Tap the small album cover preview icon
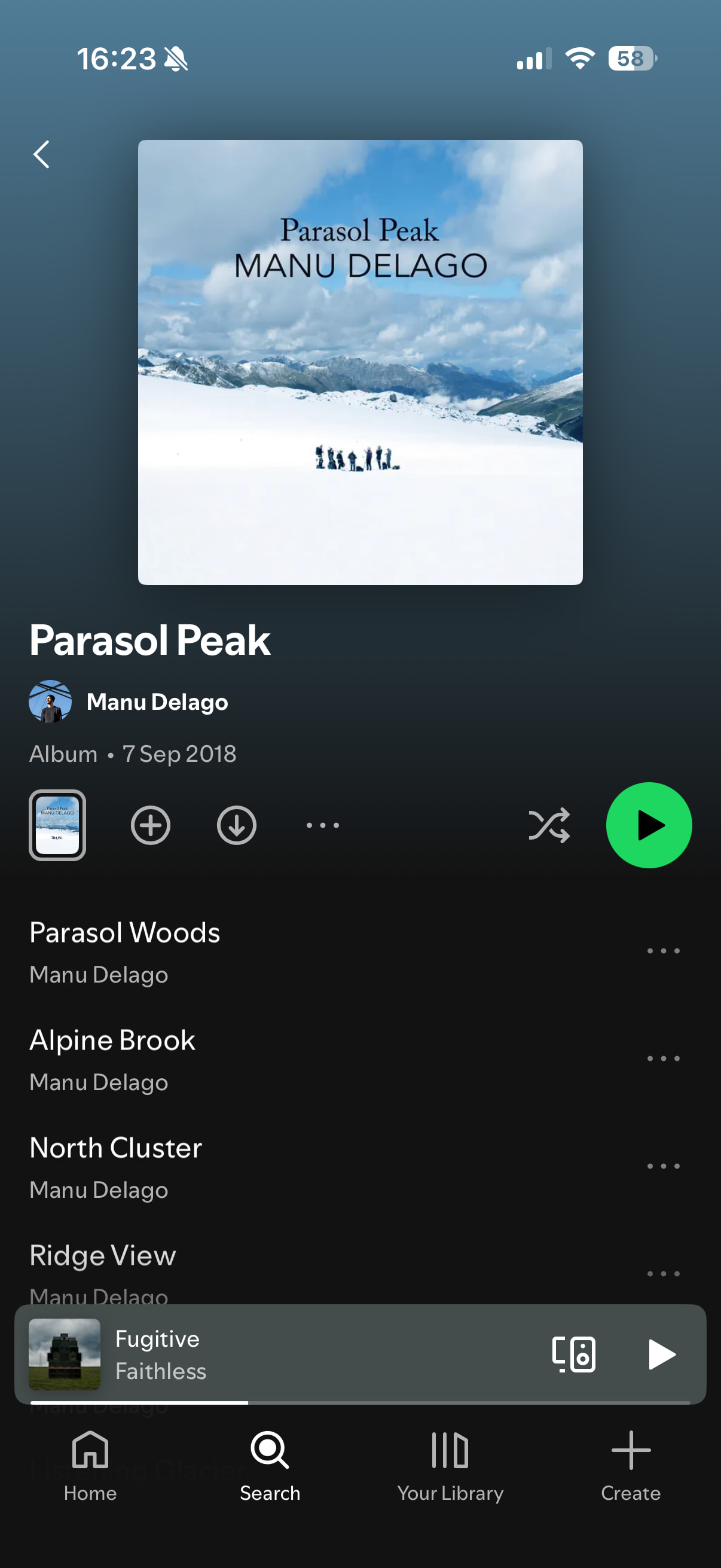This screenshot has height=1568, width=721. coord(57,825)
